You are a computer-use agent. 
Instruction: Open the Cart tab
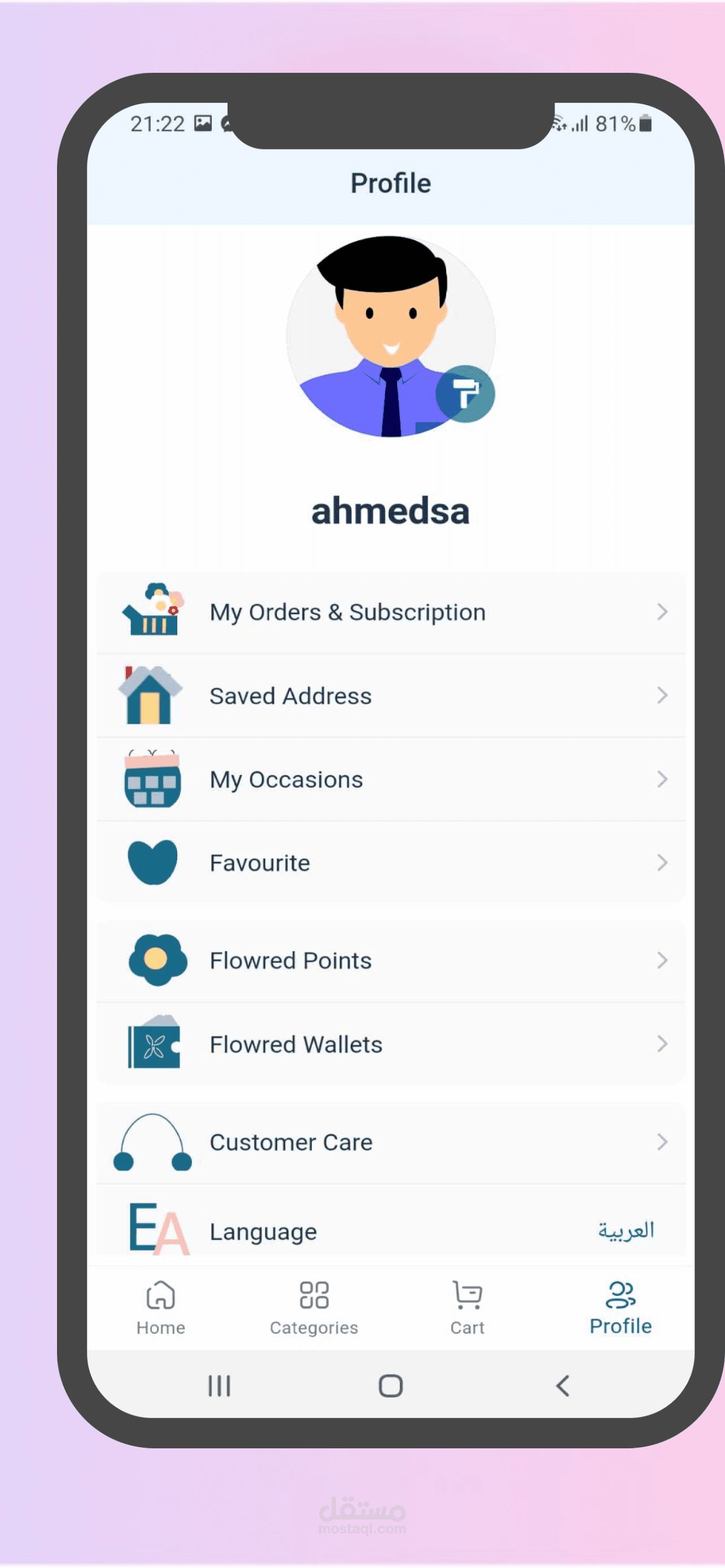(x=468, y=1307)
